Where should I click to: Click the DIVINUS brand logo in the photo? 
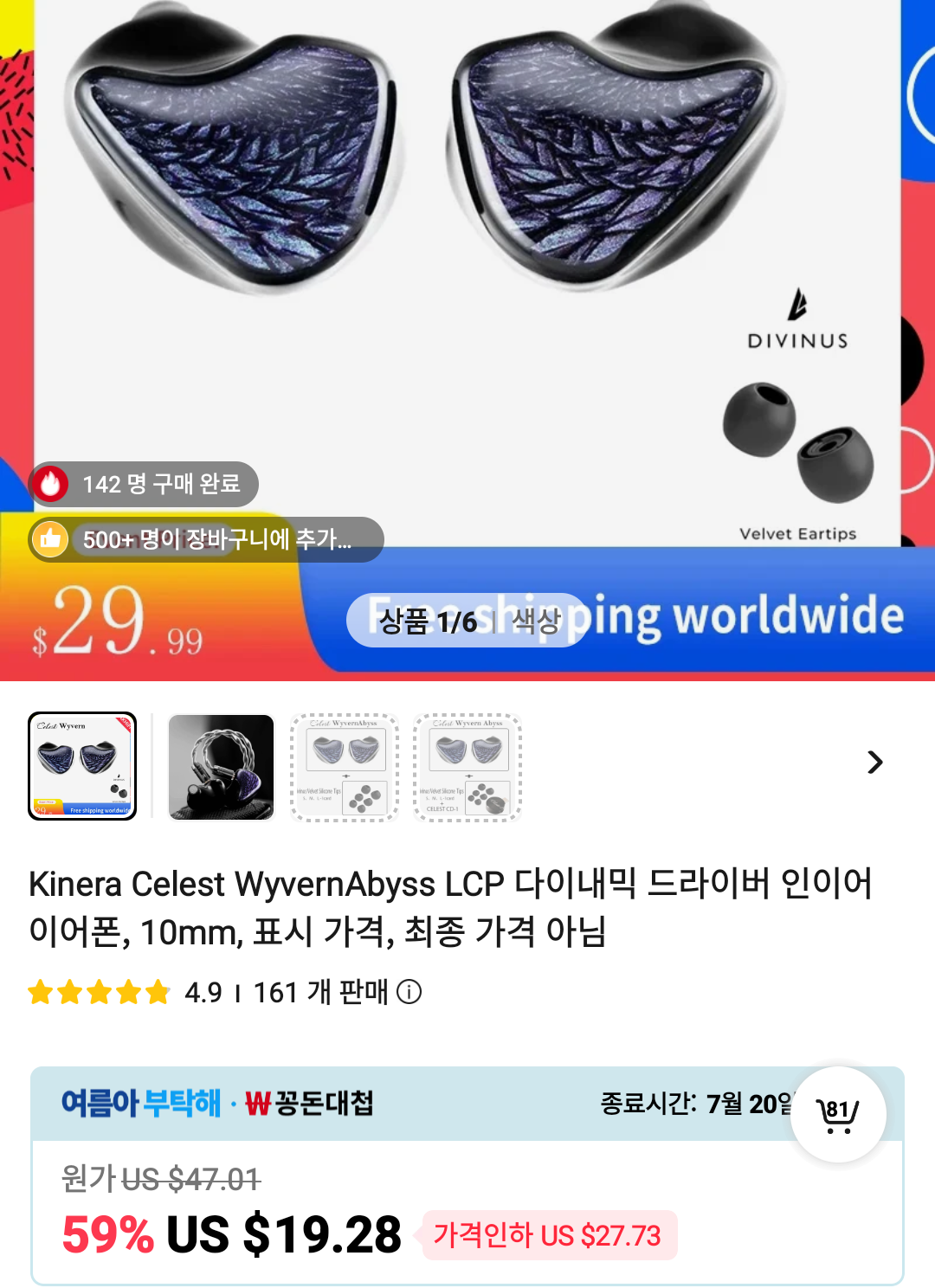pos(797,322)
